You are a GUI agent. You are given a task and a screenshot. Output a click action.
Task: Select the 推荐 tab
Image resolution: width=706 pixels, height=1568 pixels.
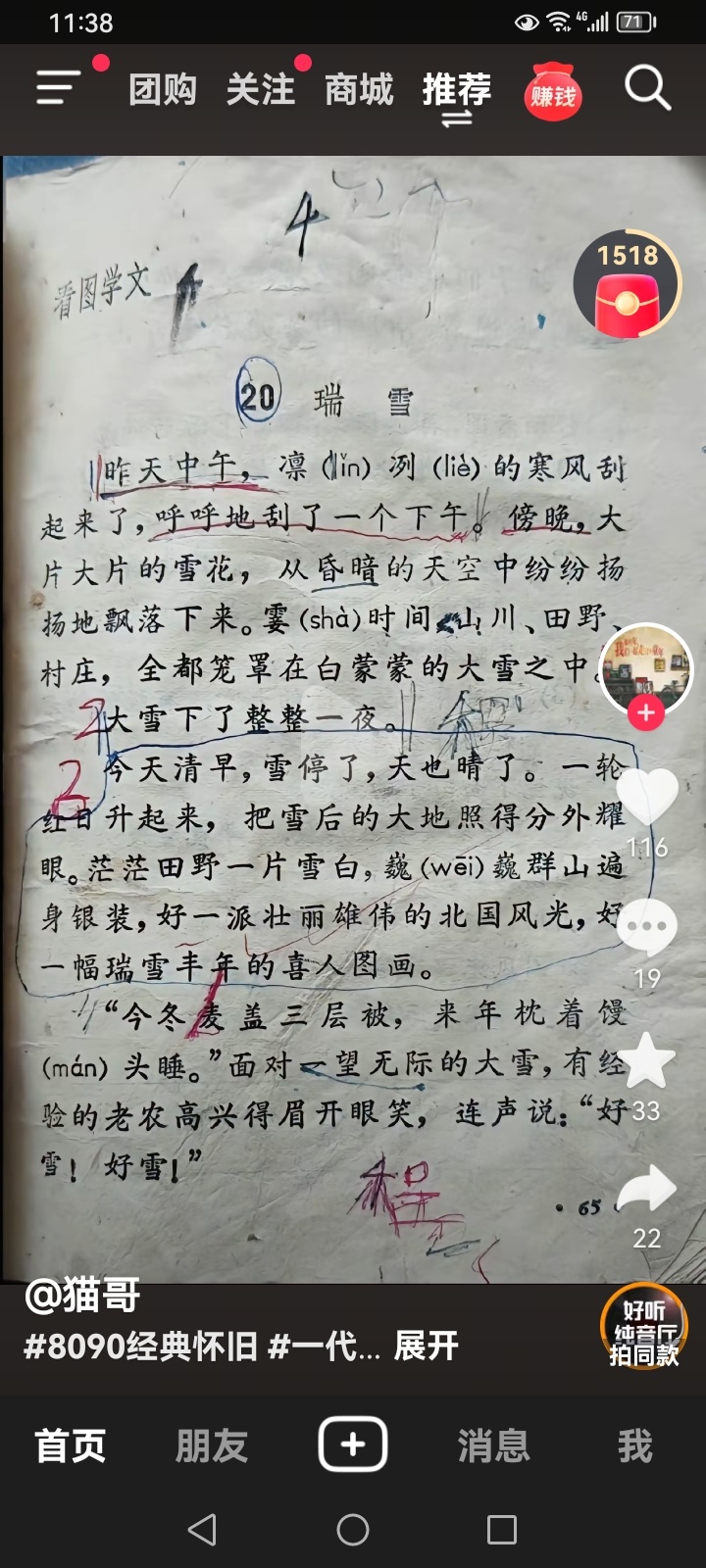(x=457, y=90)
